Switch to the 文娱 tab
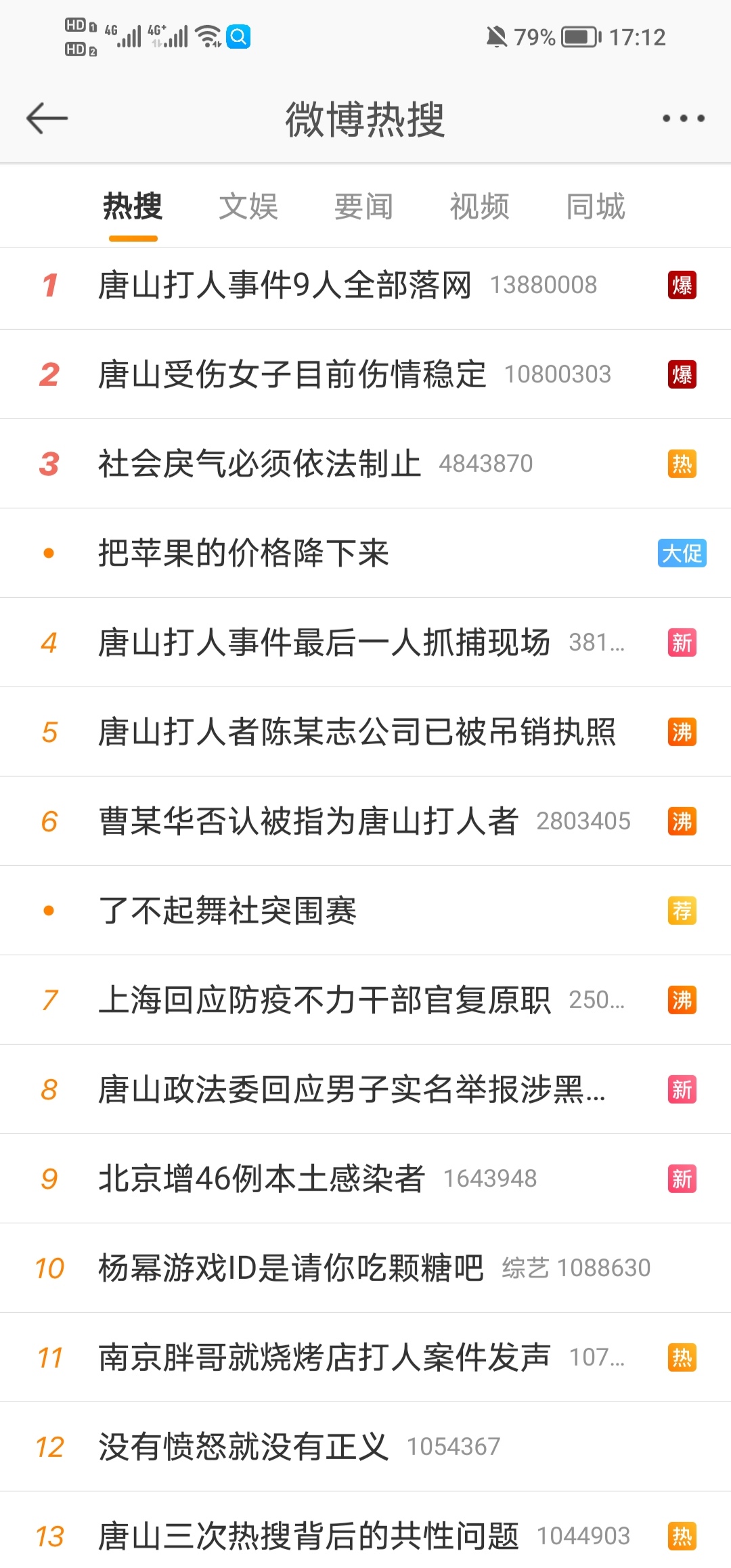The height and width of the screenshot is (1568, 731). tap(248, 206)
